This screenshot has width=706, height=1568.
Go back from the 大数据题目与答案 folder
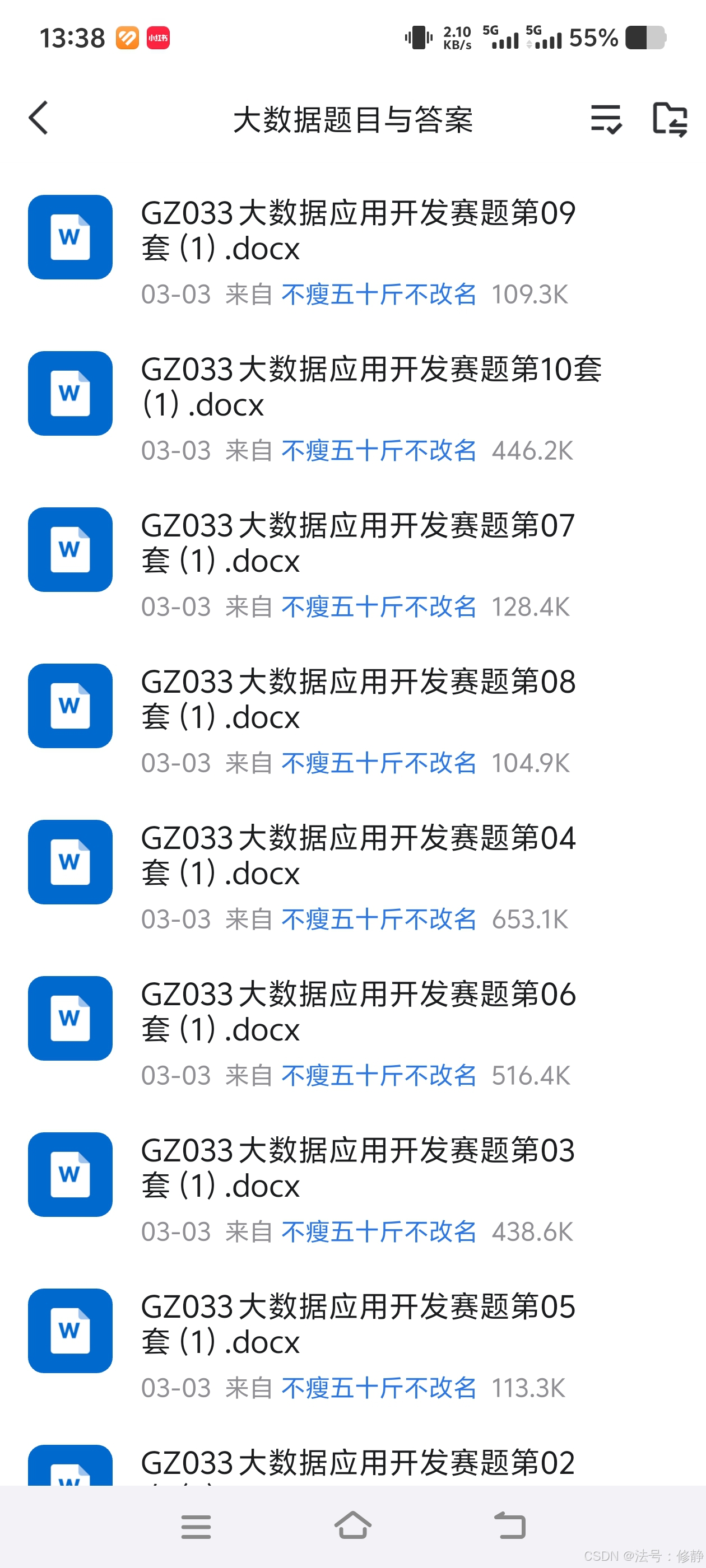point(38,118)
